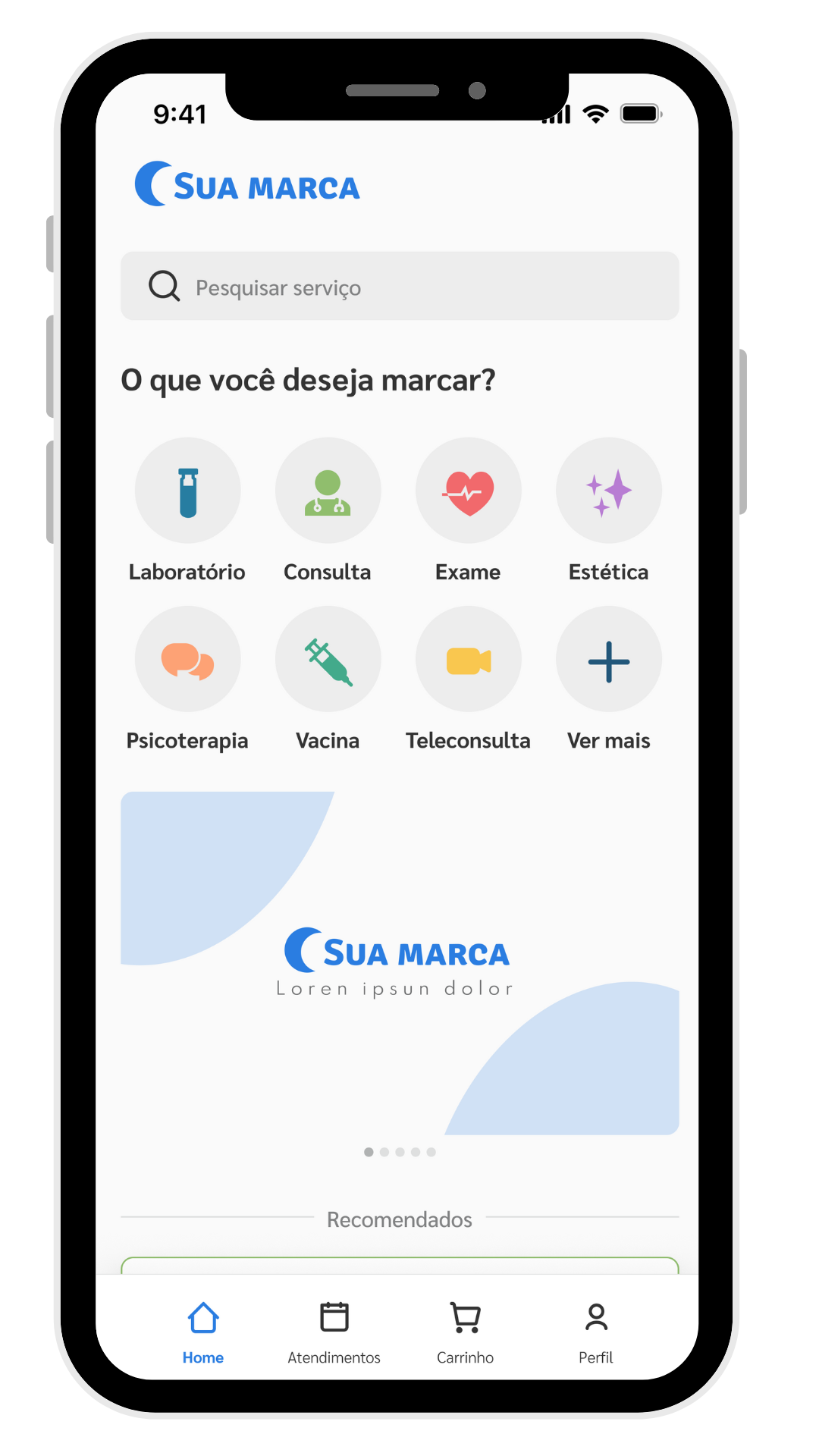Open the Exame category
Screen dimensions: 819x1456
click(x=468, y=491)
